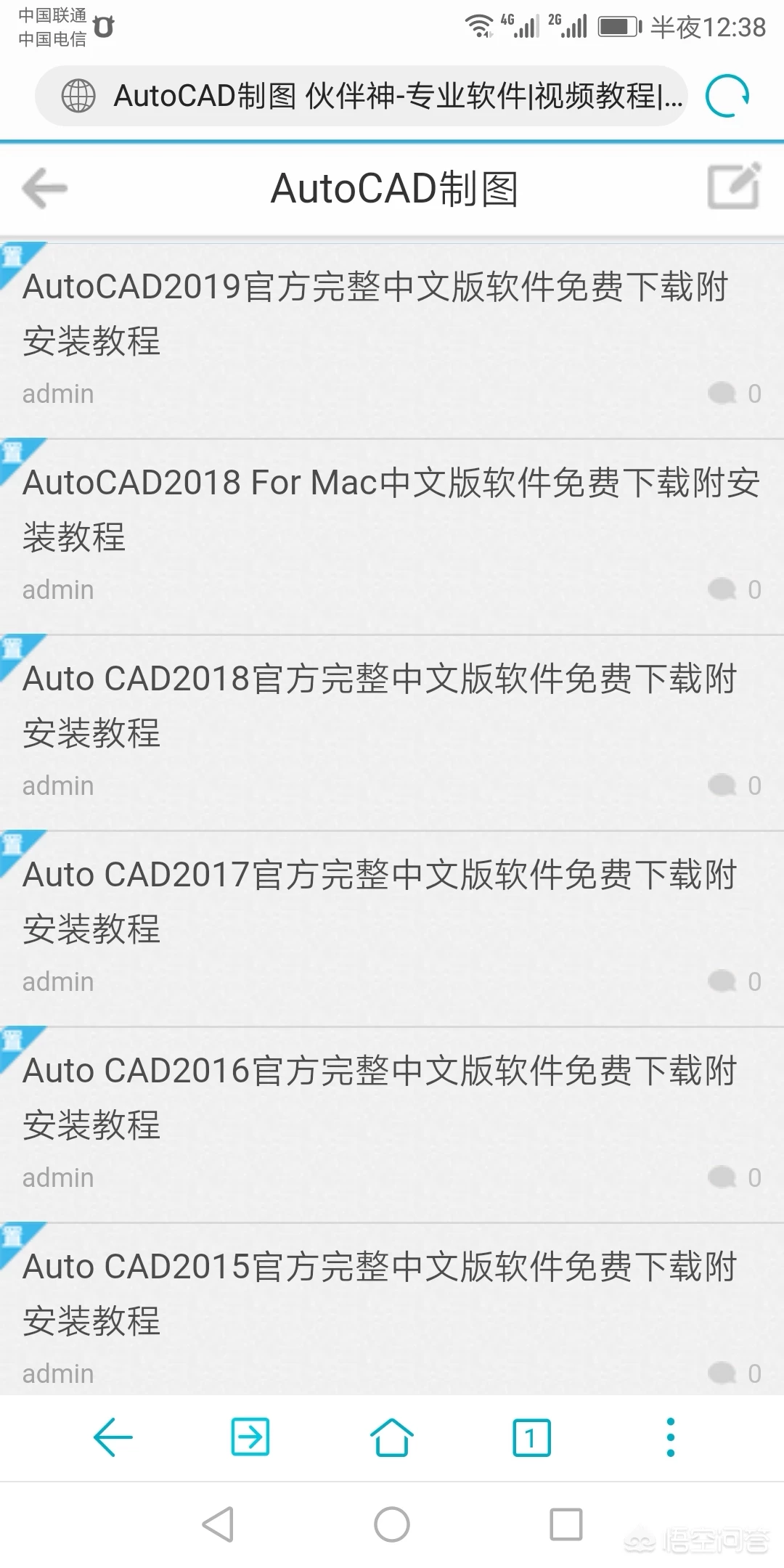
Task: Go to the previous page in browser toolbar
Action: [x=113, y=1437]
